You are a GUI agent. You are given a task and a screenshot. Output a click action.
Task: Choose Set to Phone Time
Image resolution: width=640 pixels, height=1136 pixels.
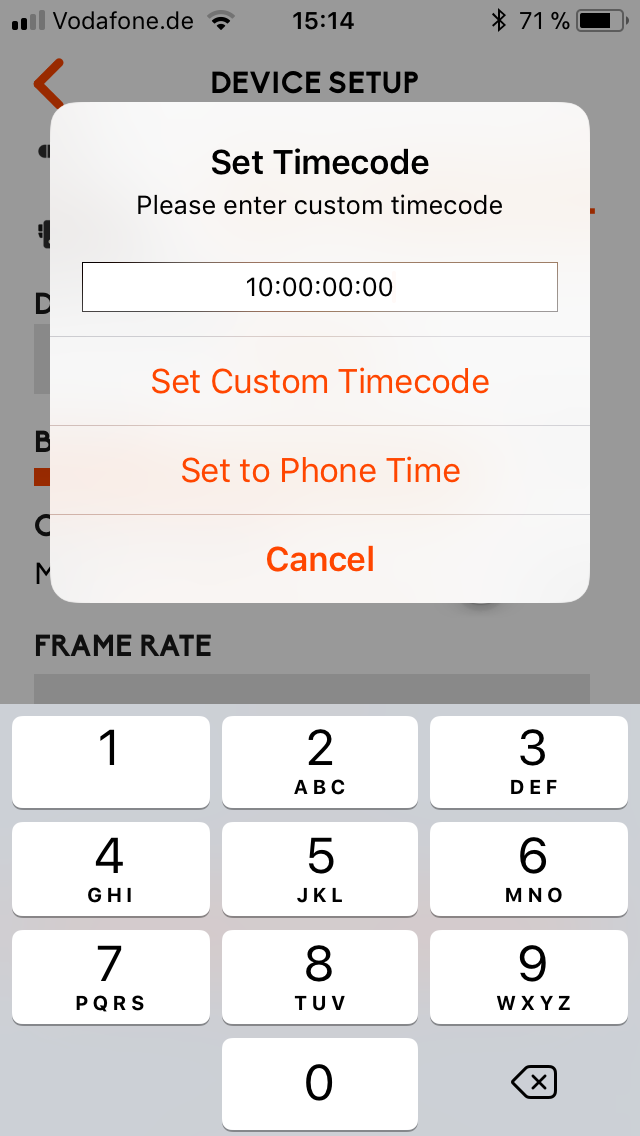coord(320,470)
